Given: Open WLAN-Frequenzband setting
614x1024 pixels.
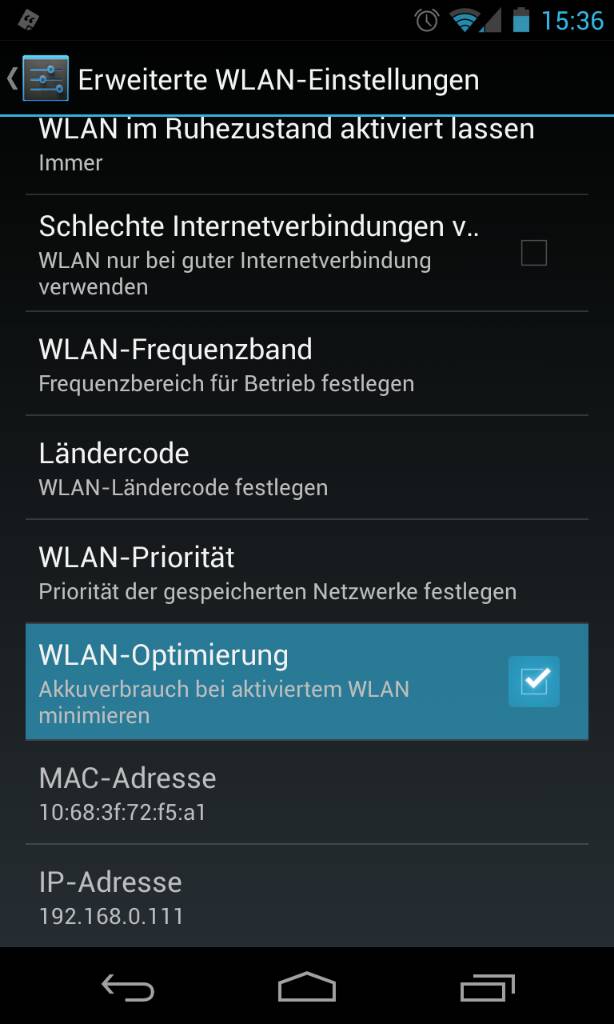Looking at the screenshot, I should point(307,364).
